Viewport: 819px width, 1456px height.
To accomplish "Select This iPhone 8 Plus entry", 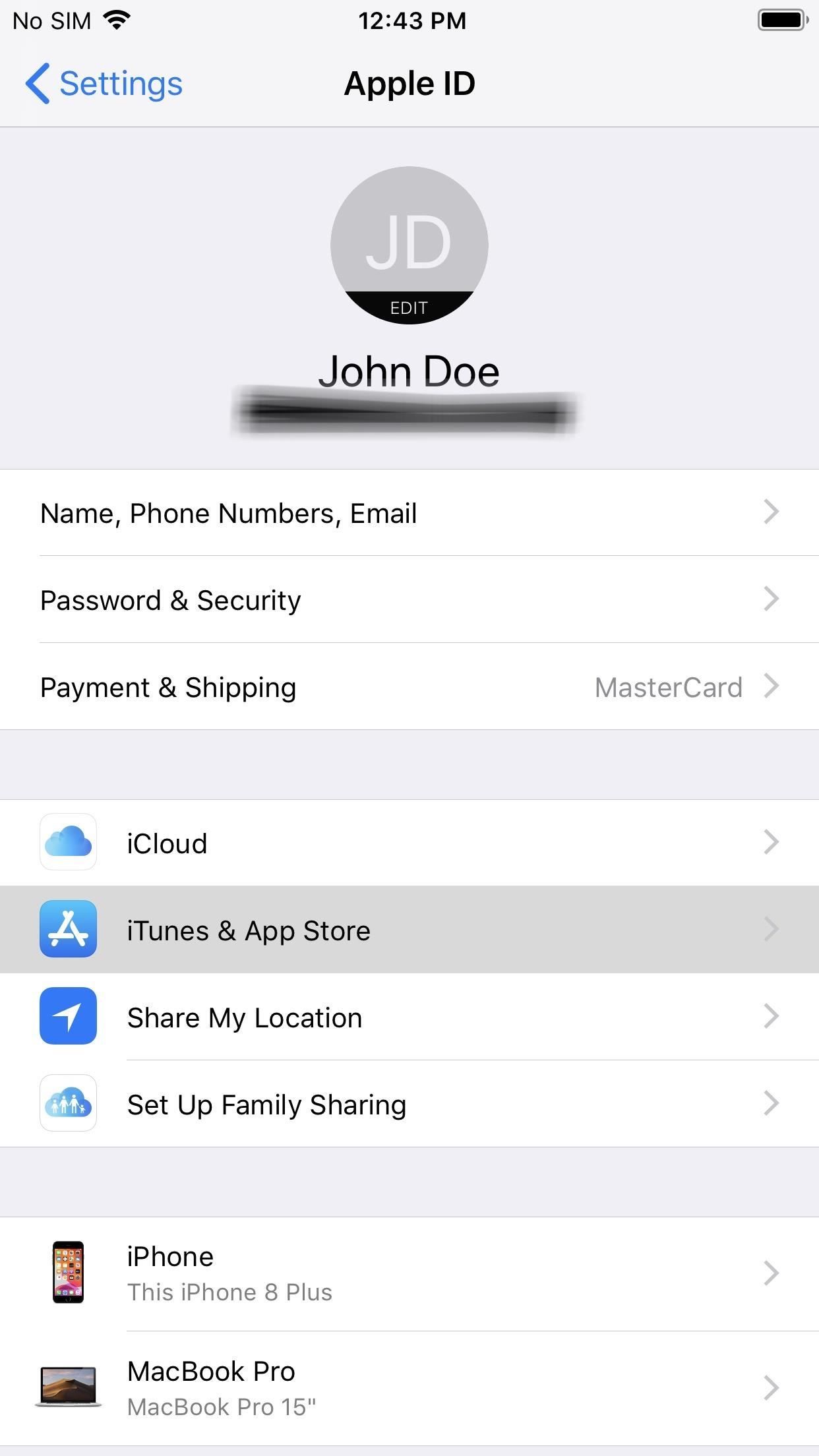I will [x=229, y=1292].
